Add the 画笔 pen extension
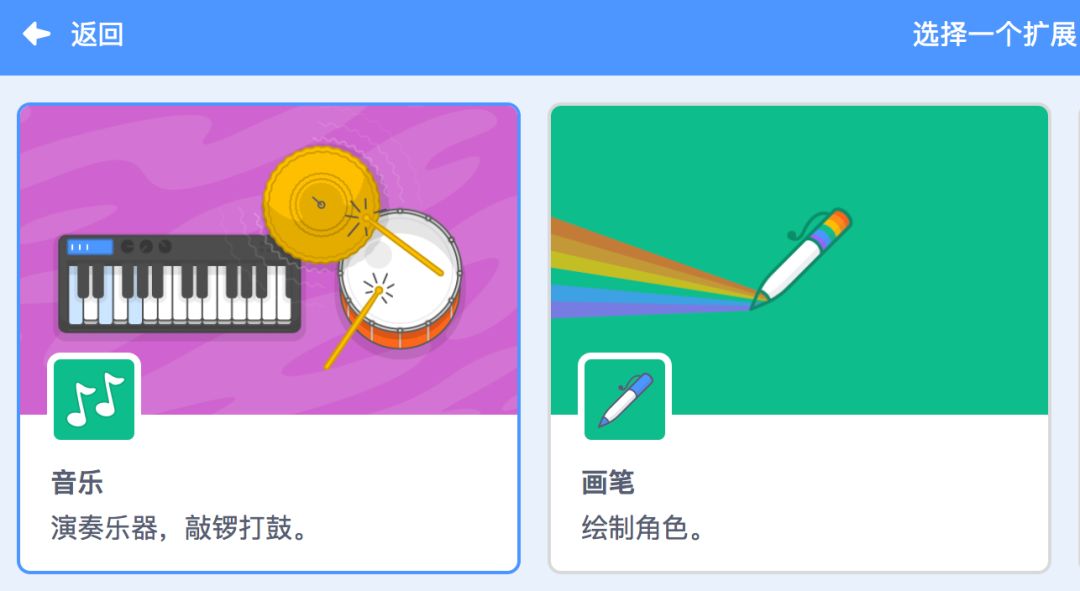The height and width of the screenshot is (591, 1080). (798, 338)
